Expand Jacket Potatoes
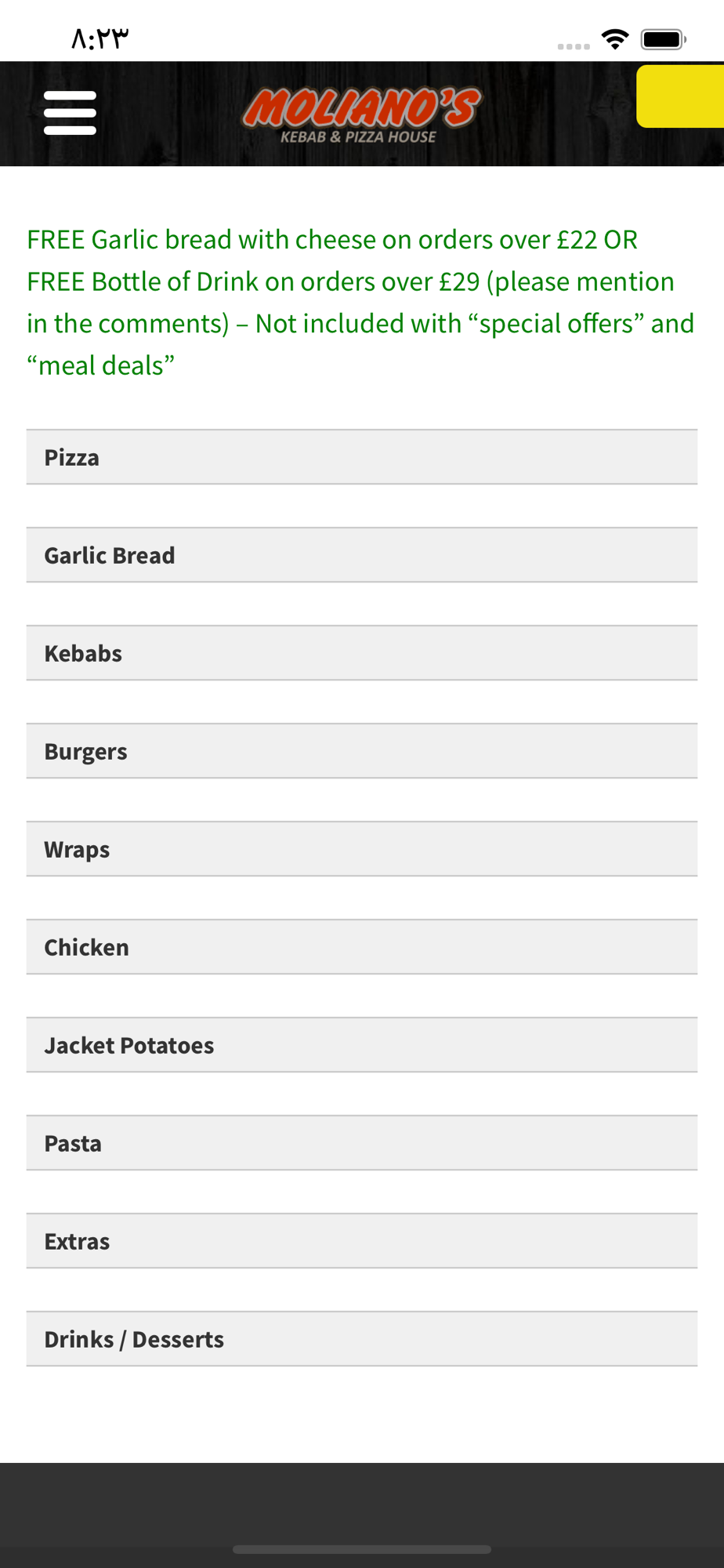Image resolution: width=724 pixels, height=1568 pixels. (x=362, y=1045)
